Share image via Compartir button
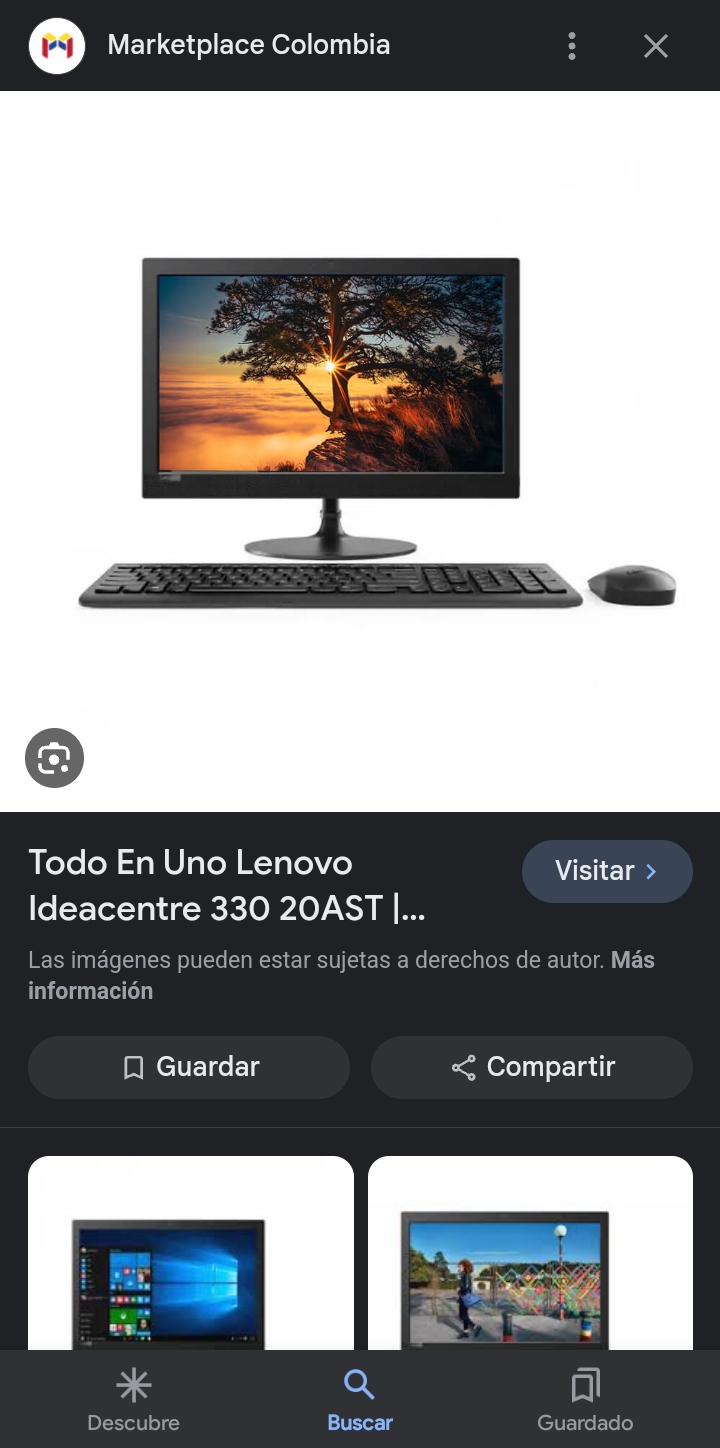This screenshot has width=720, height=1448. click(532, 1067)
